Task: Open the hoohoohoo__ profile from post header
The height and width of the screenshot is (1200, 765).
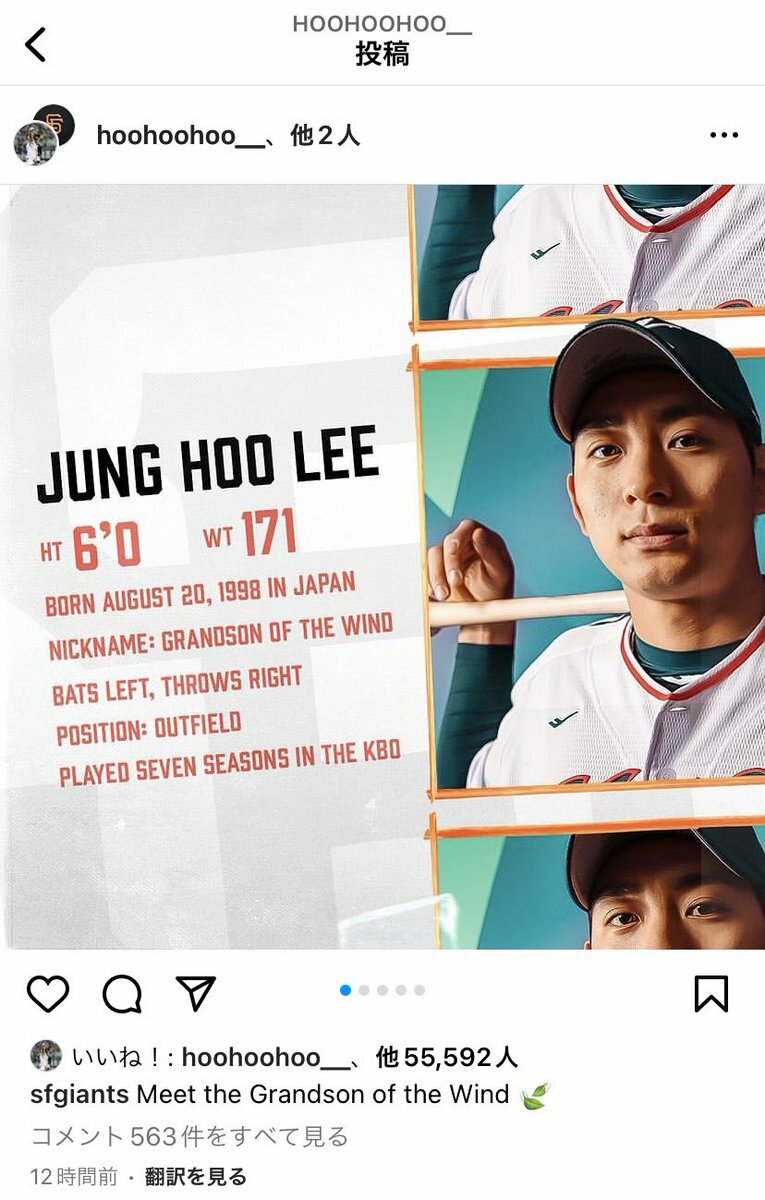Action: pyautogui.click(x=165, y=136)
